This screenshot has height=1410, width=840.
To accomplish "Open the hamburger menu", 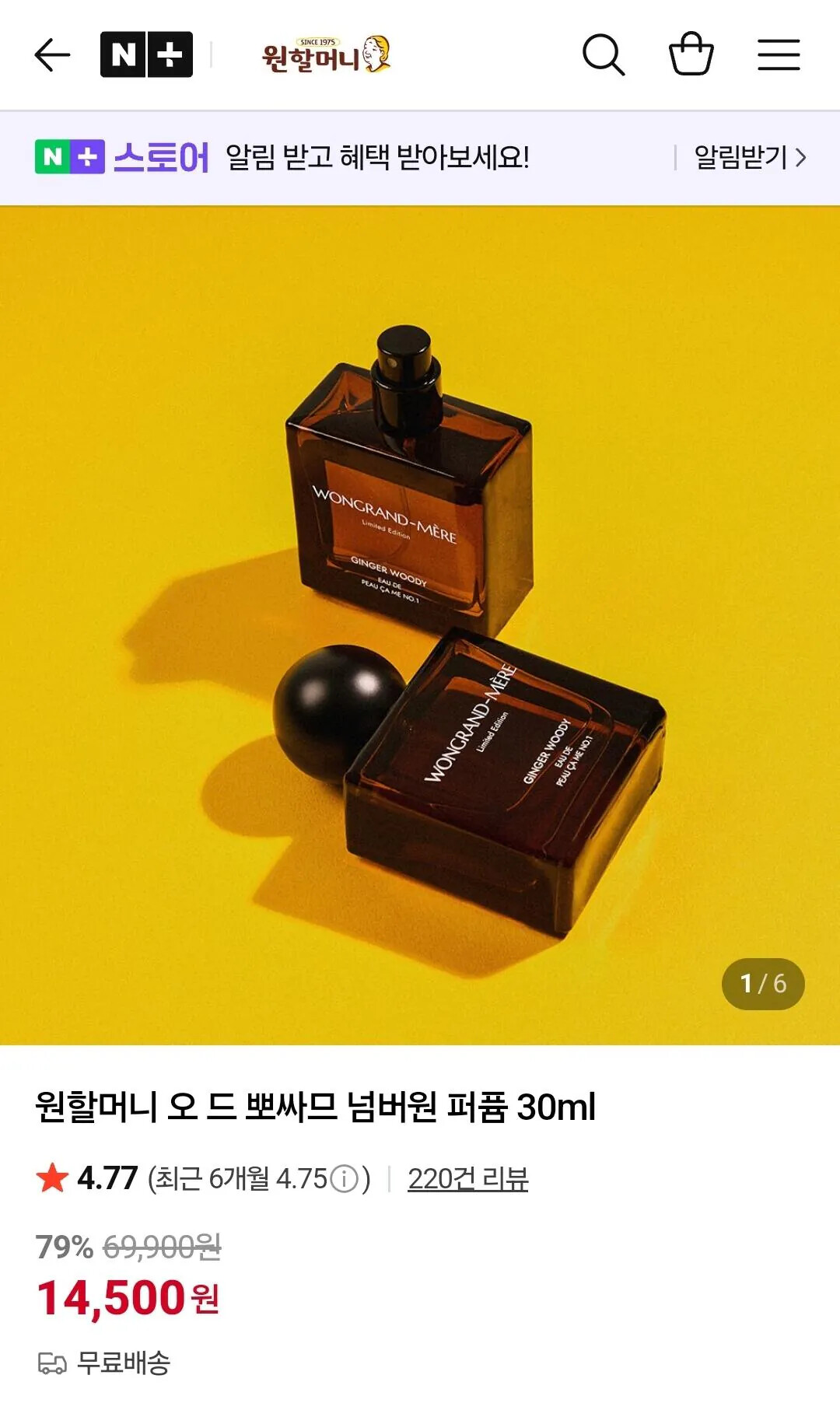I will 779,55.
